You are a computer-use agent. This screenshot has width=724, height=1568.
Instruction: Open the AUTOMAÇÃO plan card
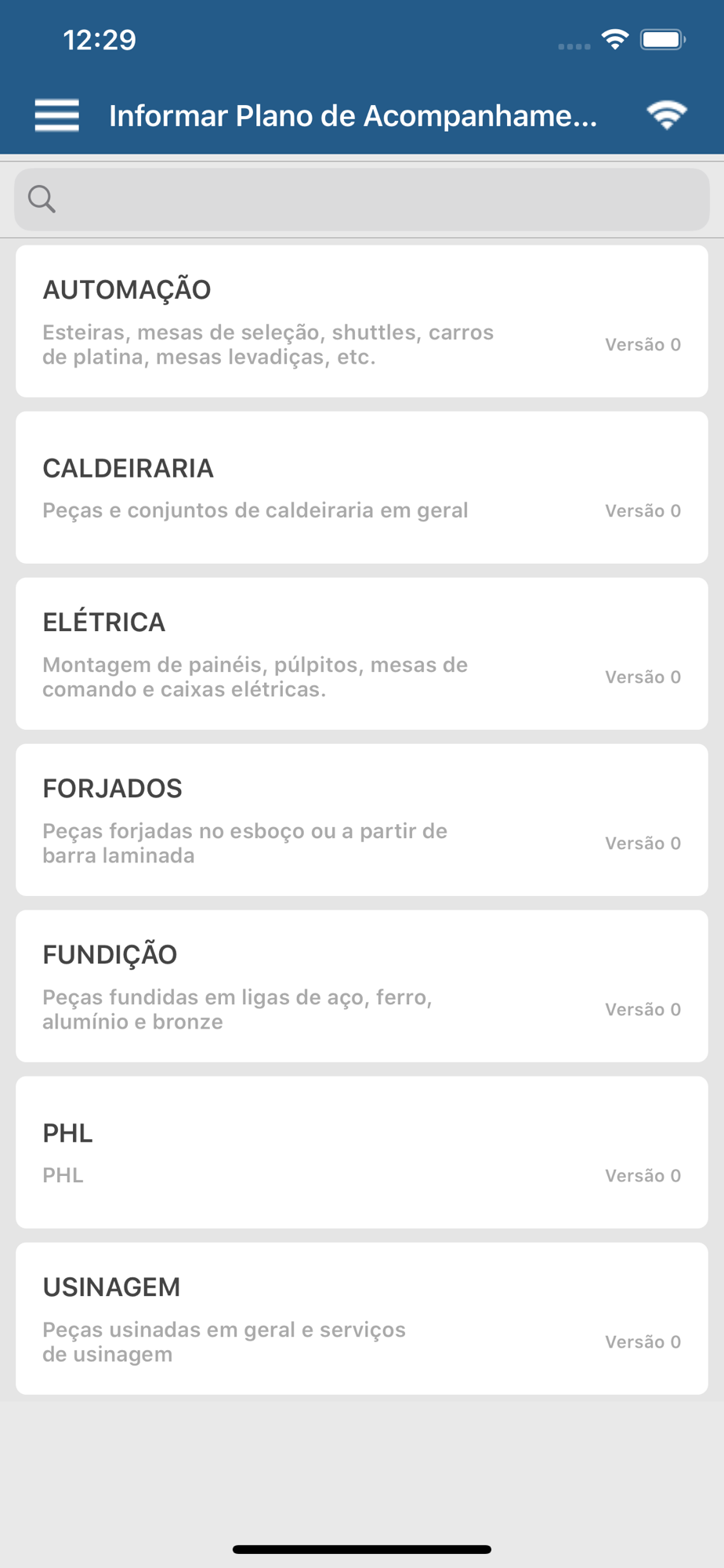362,321
